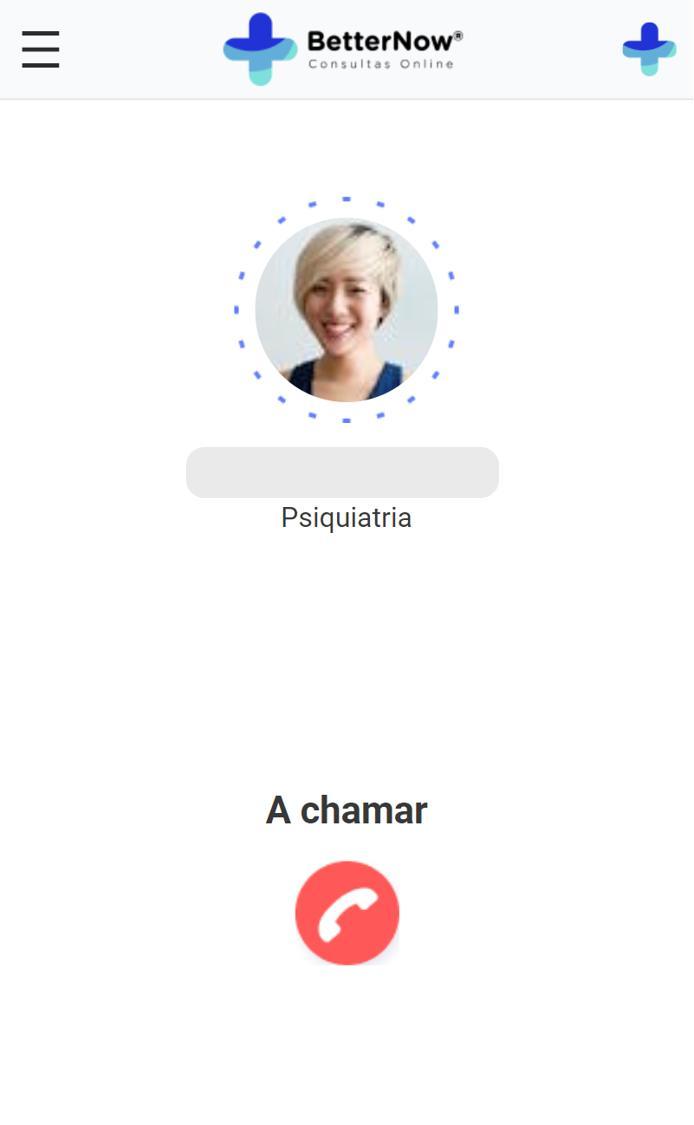Open the hamburger menu
This screenshot has width=694, height=1125.
(41, 49)
